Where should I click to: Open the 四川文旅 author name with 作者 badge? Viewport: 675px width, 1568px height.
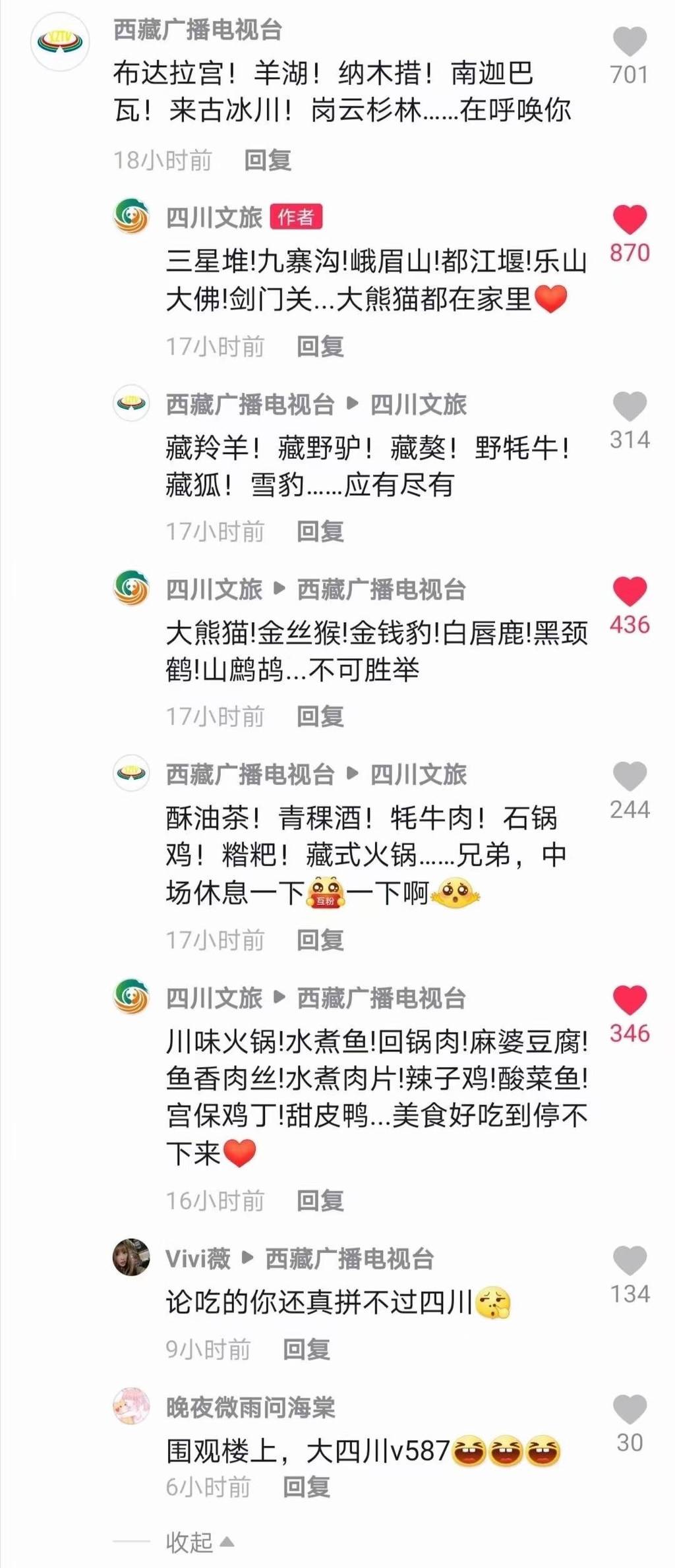coord(214,218)
